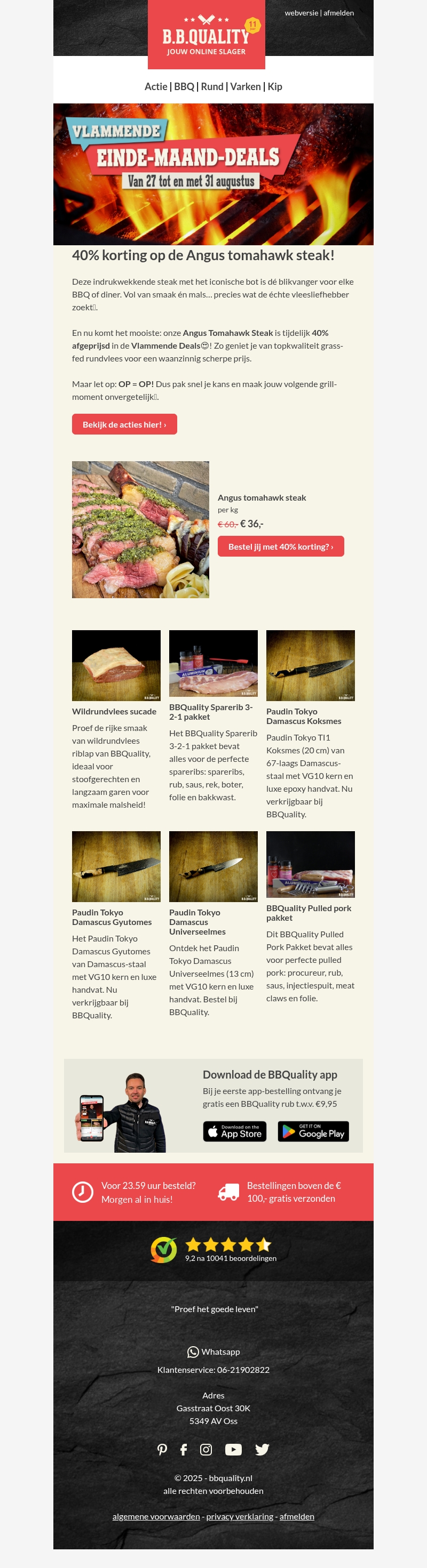This screenshot has width=427, height=1568.
Task: Order tomahawk with 40% korting button
Action: (280, 546)
